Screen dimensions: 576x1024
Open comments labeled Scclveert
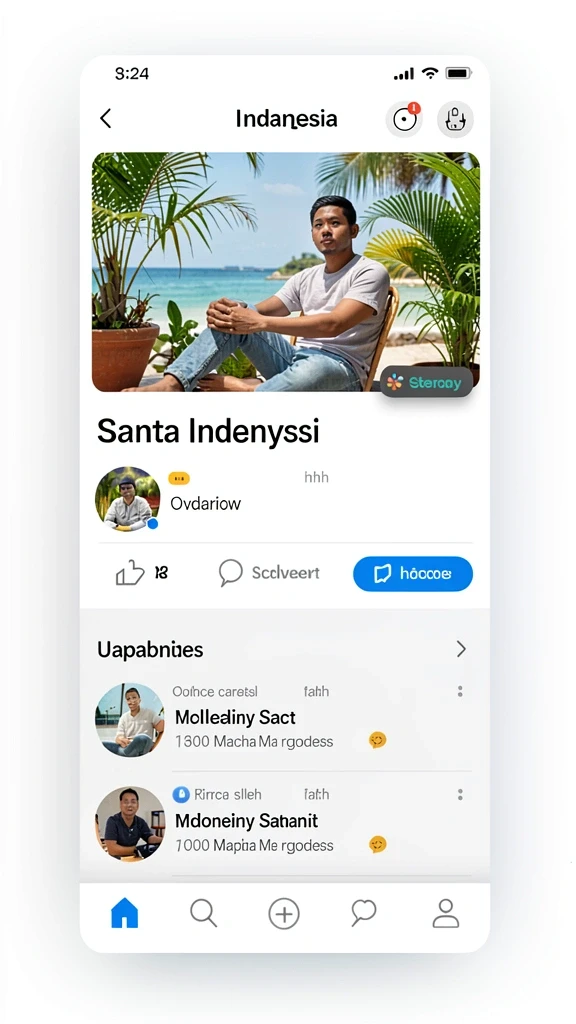click(269, 573)
